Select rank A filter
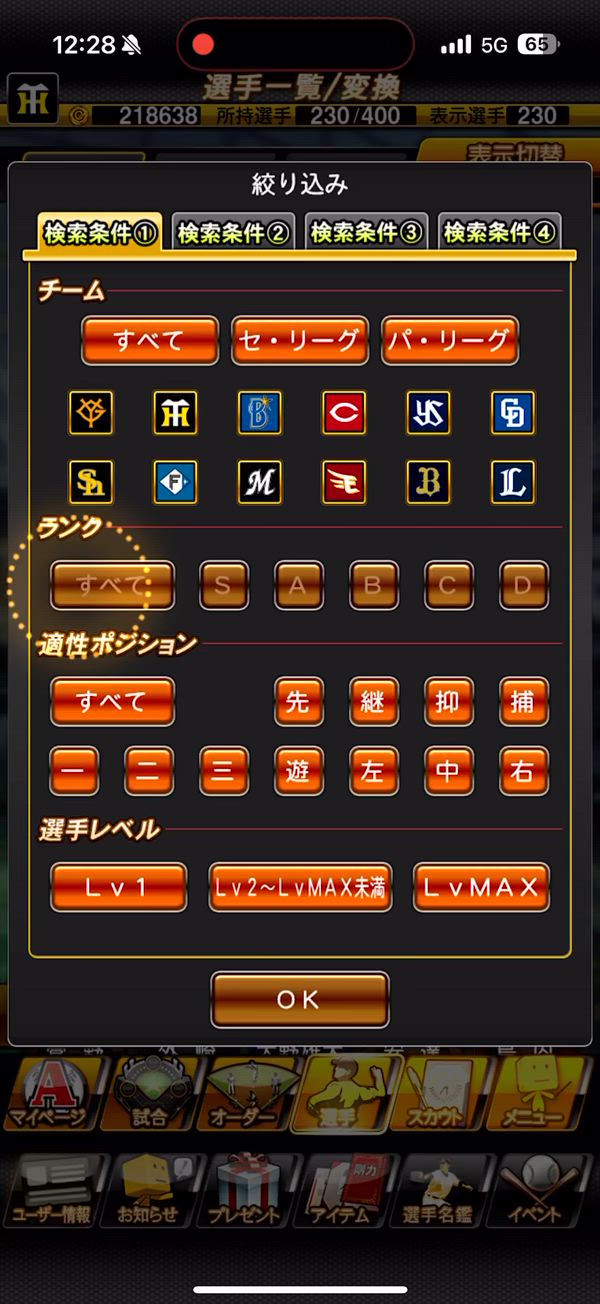Image resolution: width=600 pixels, height=1304 pixels. pos(298,585)
